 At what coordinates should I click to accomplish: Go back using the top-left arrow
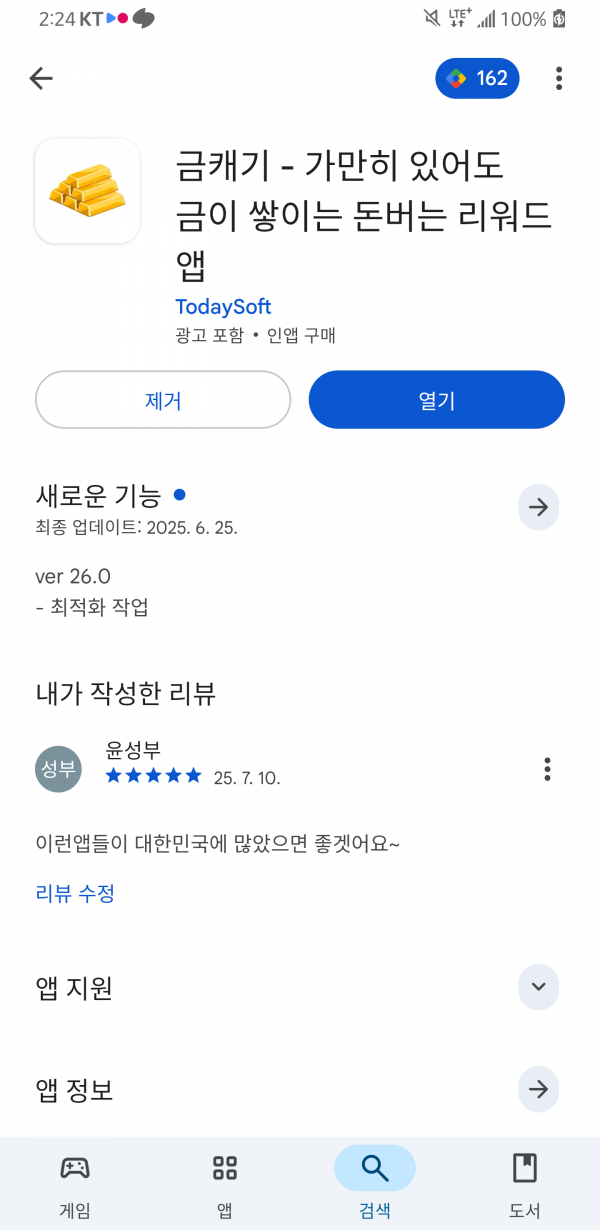coord(41,78)
